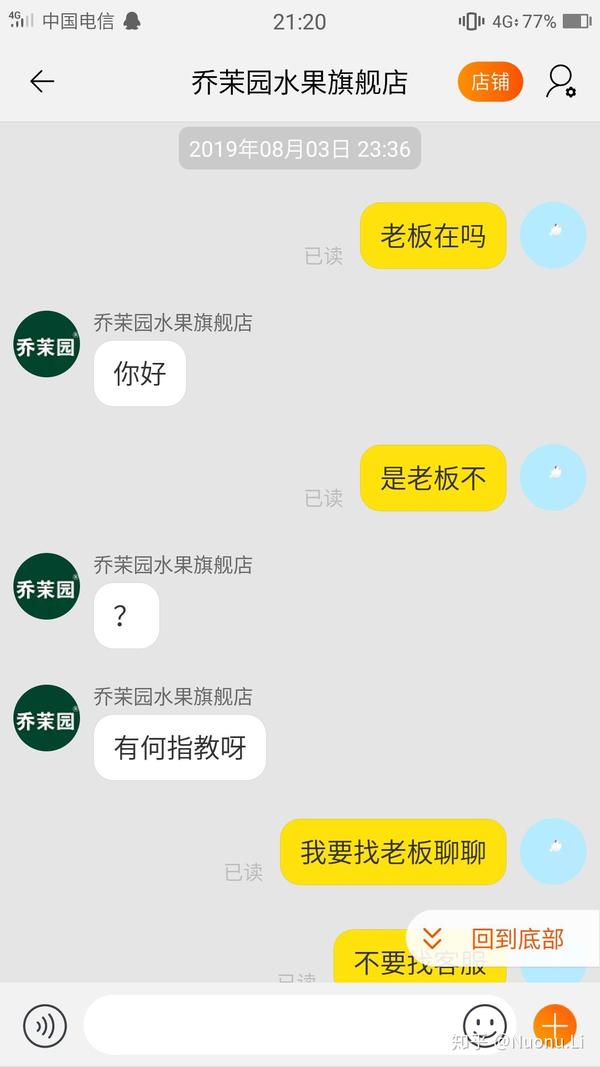
Task: Switch to voice input with the sound-wave icon
Action: coord(45,1025)
